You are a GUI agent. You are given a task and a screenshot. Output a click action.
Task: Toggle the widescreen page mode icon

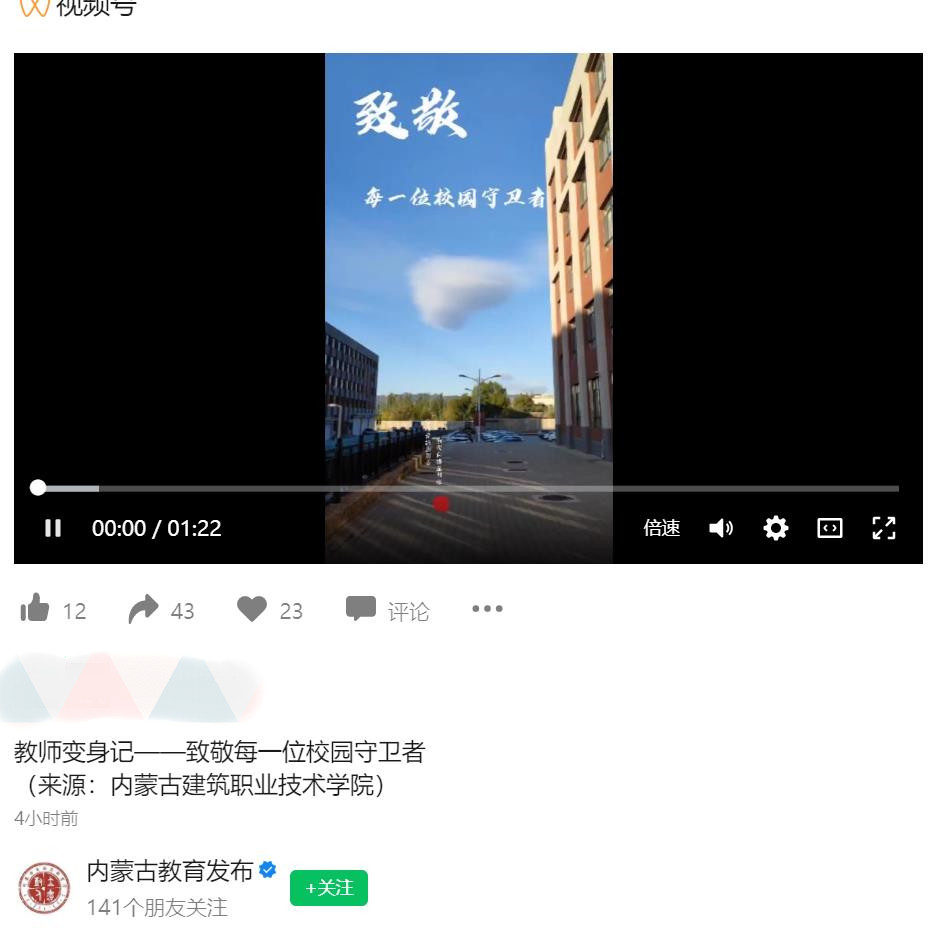[830, 528]
